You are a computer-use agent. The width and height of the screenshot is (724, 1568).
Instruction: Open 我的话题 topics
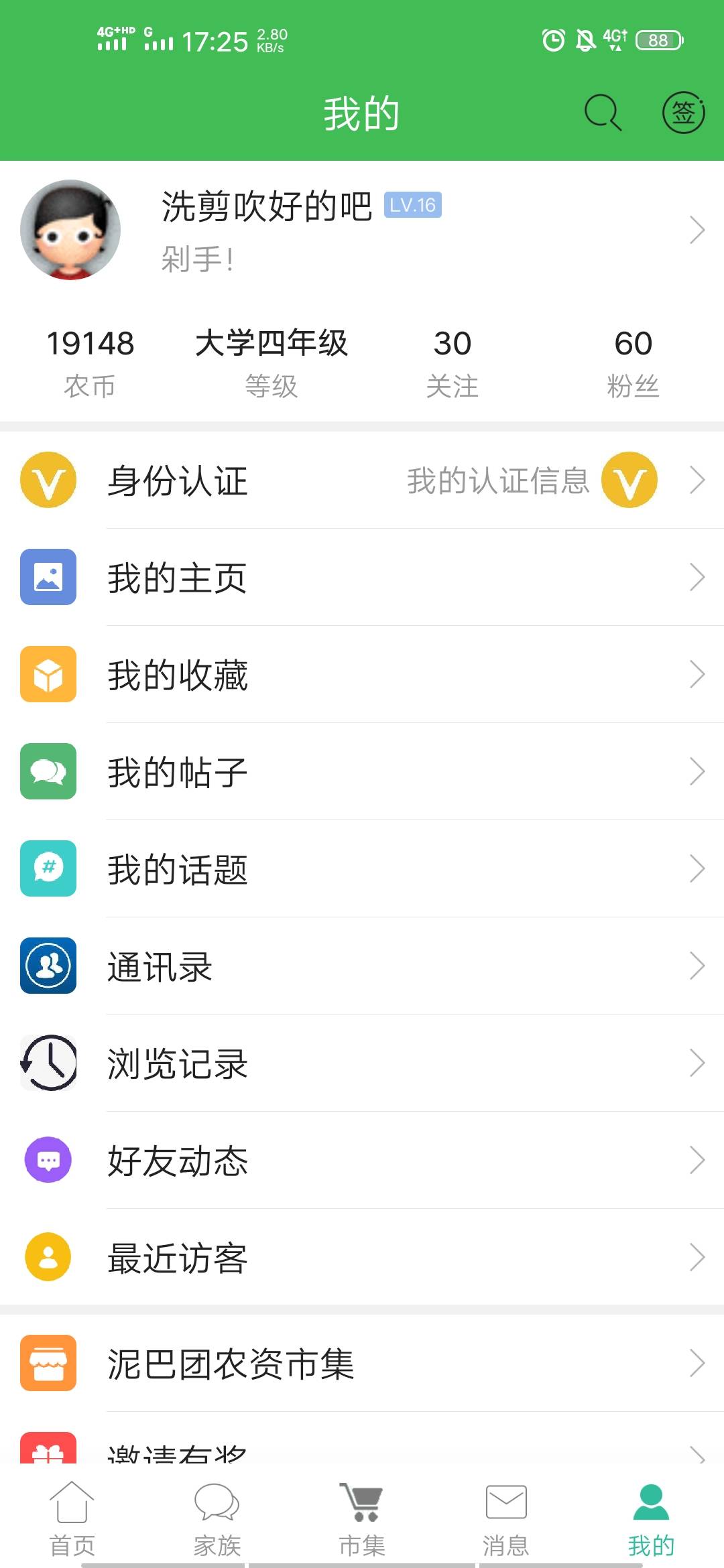tap(362, 869)
